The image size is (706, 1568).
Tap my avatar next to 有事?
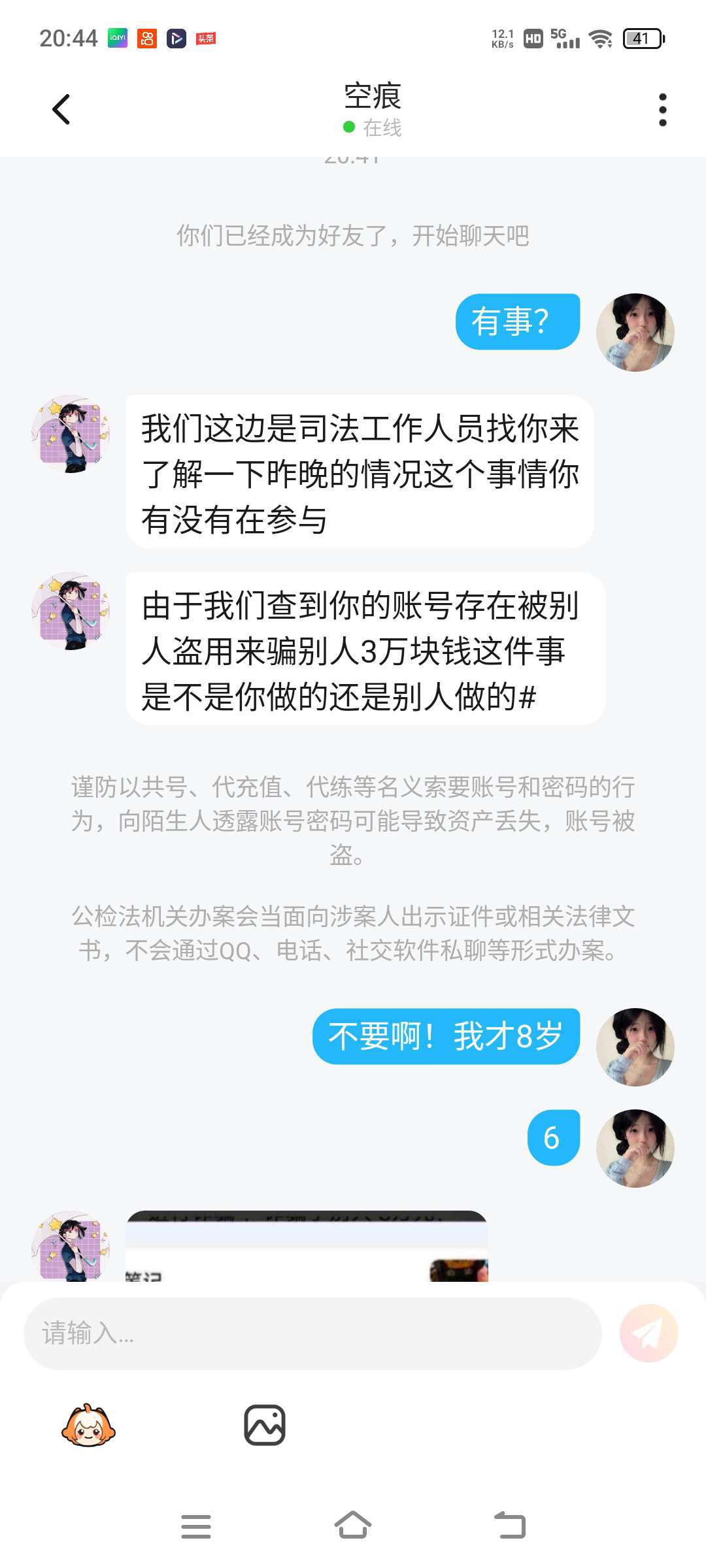(x=635, y=333)
